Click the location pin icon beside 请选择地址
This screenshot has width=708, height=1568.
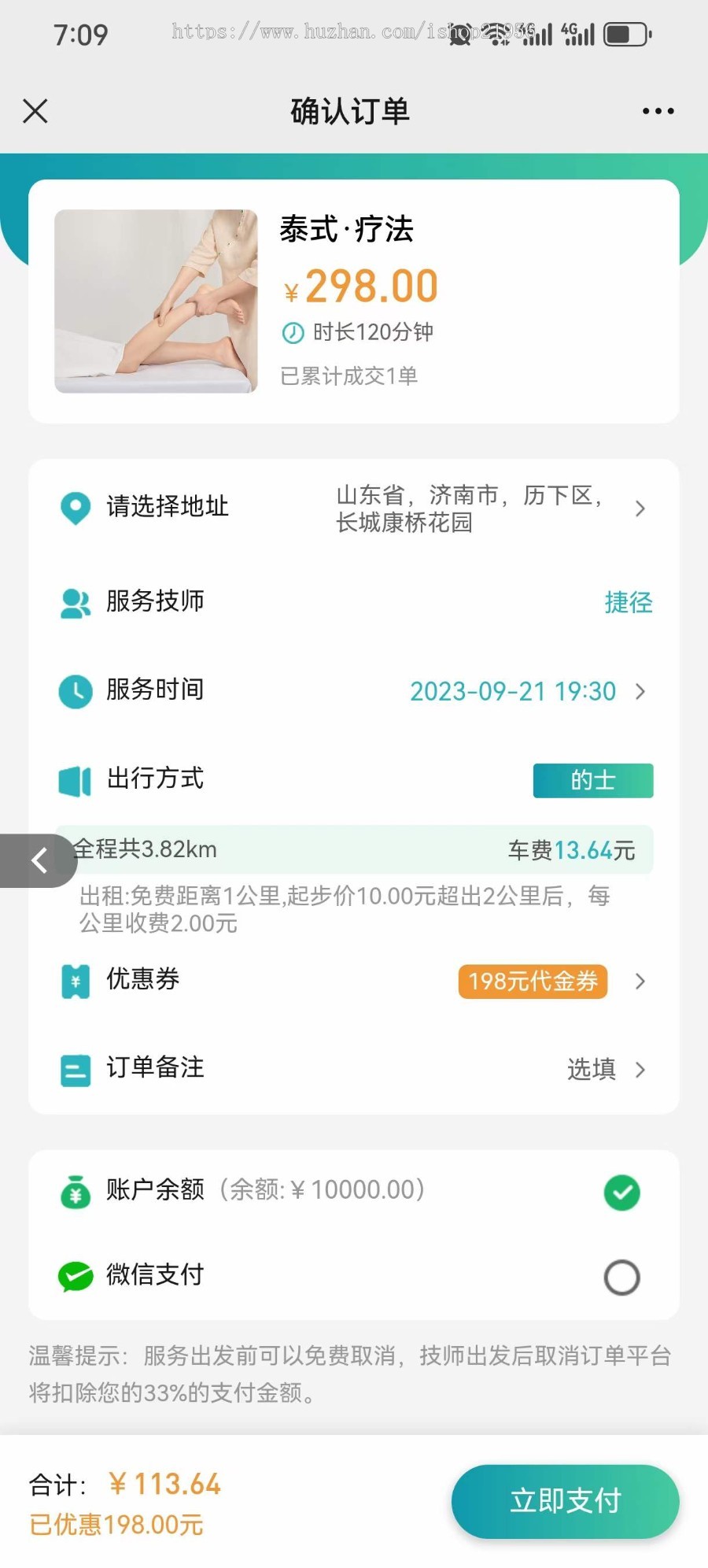75,508
